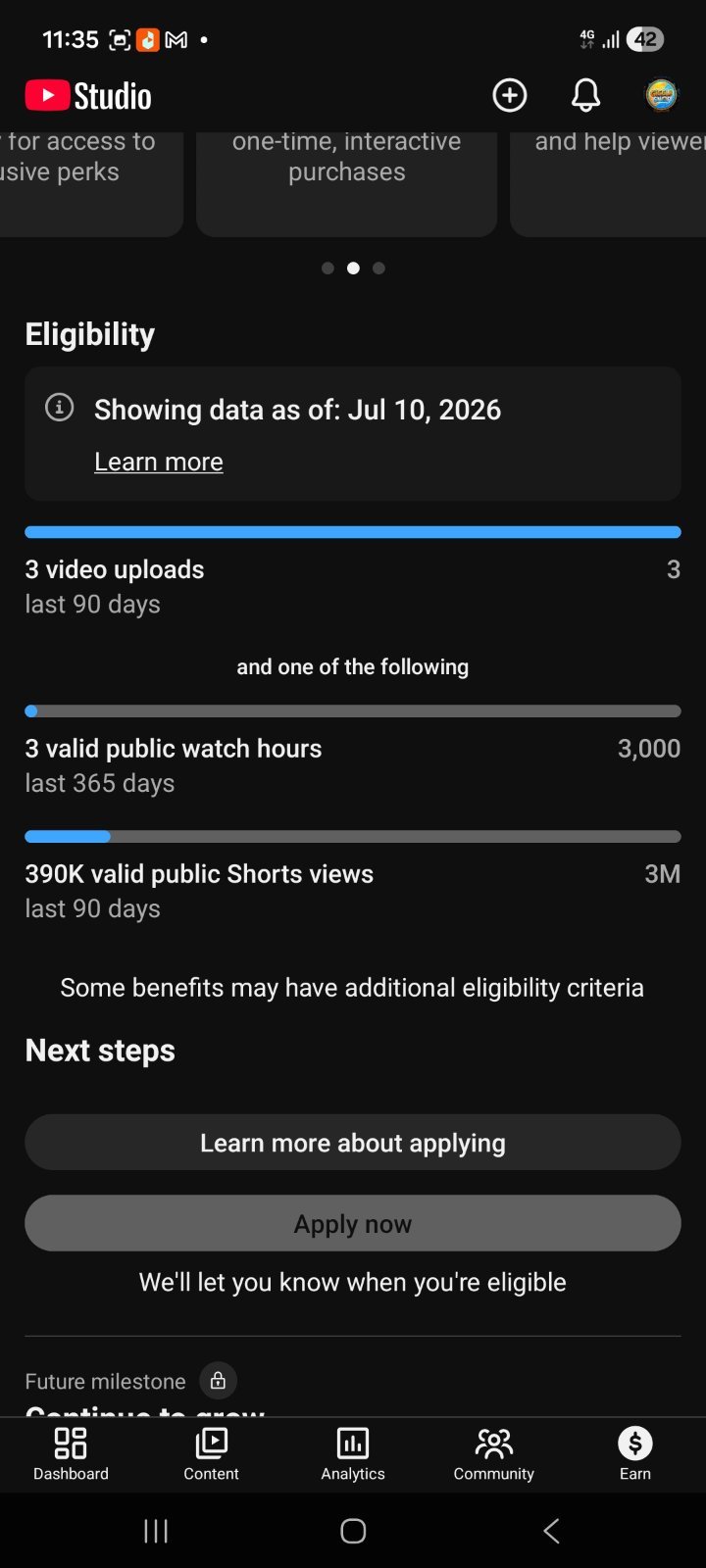706x1568 pixels.
Task: Switch to the Dashboard tab
Action: (71, 1454)
